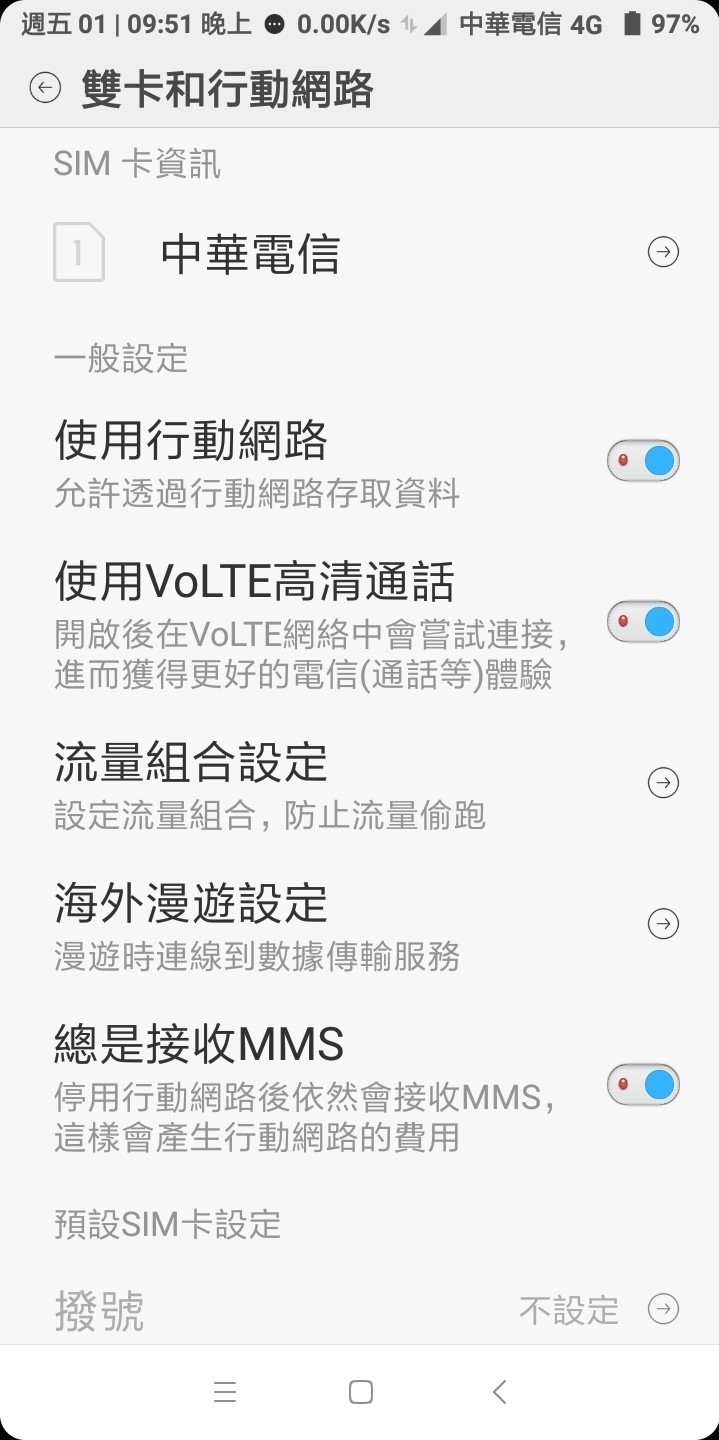Open 撥號 default SIM setting
The image size is (719, 1440).
[359, 1309]
